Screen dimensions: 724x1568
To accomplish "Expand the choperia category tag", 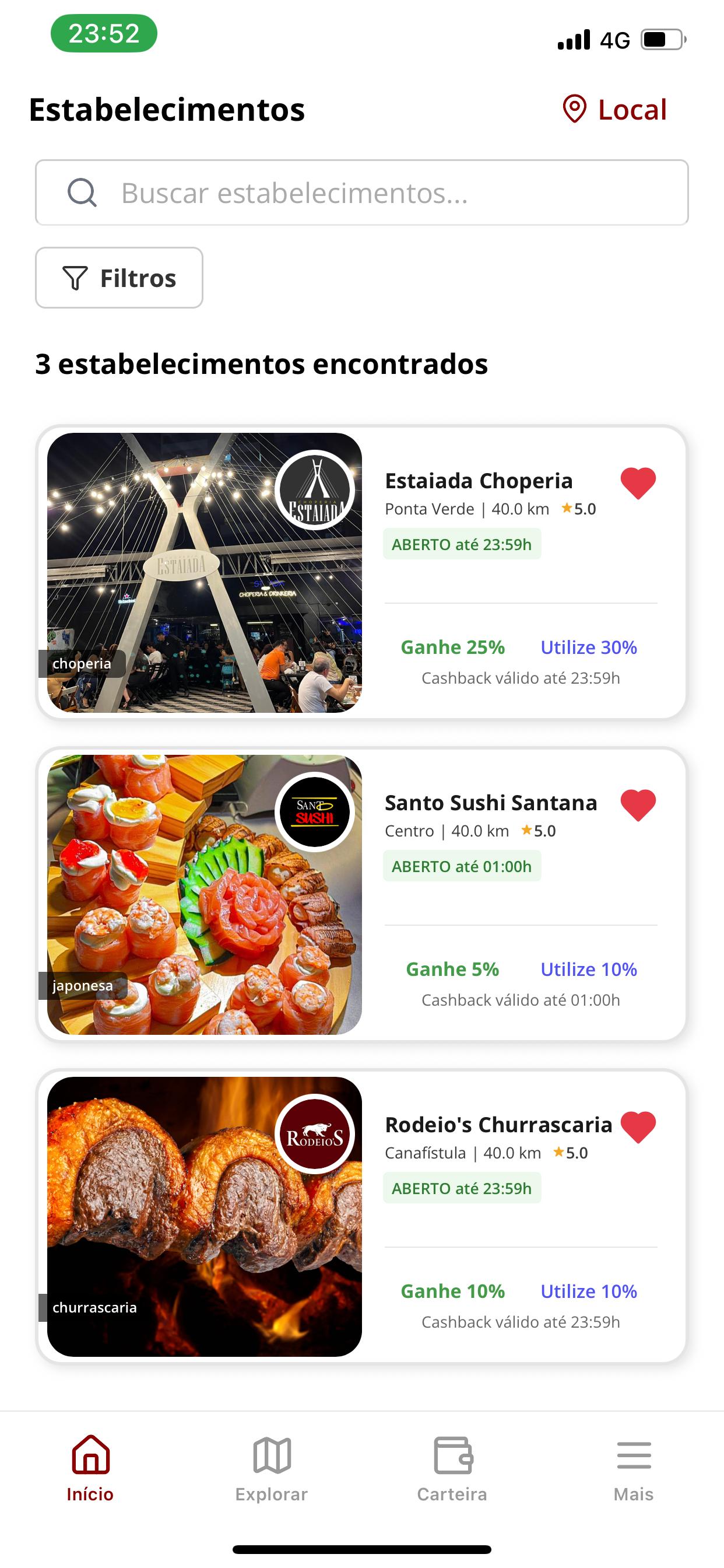I will pos(82,663).
